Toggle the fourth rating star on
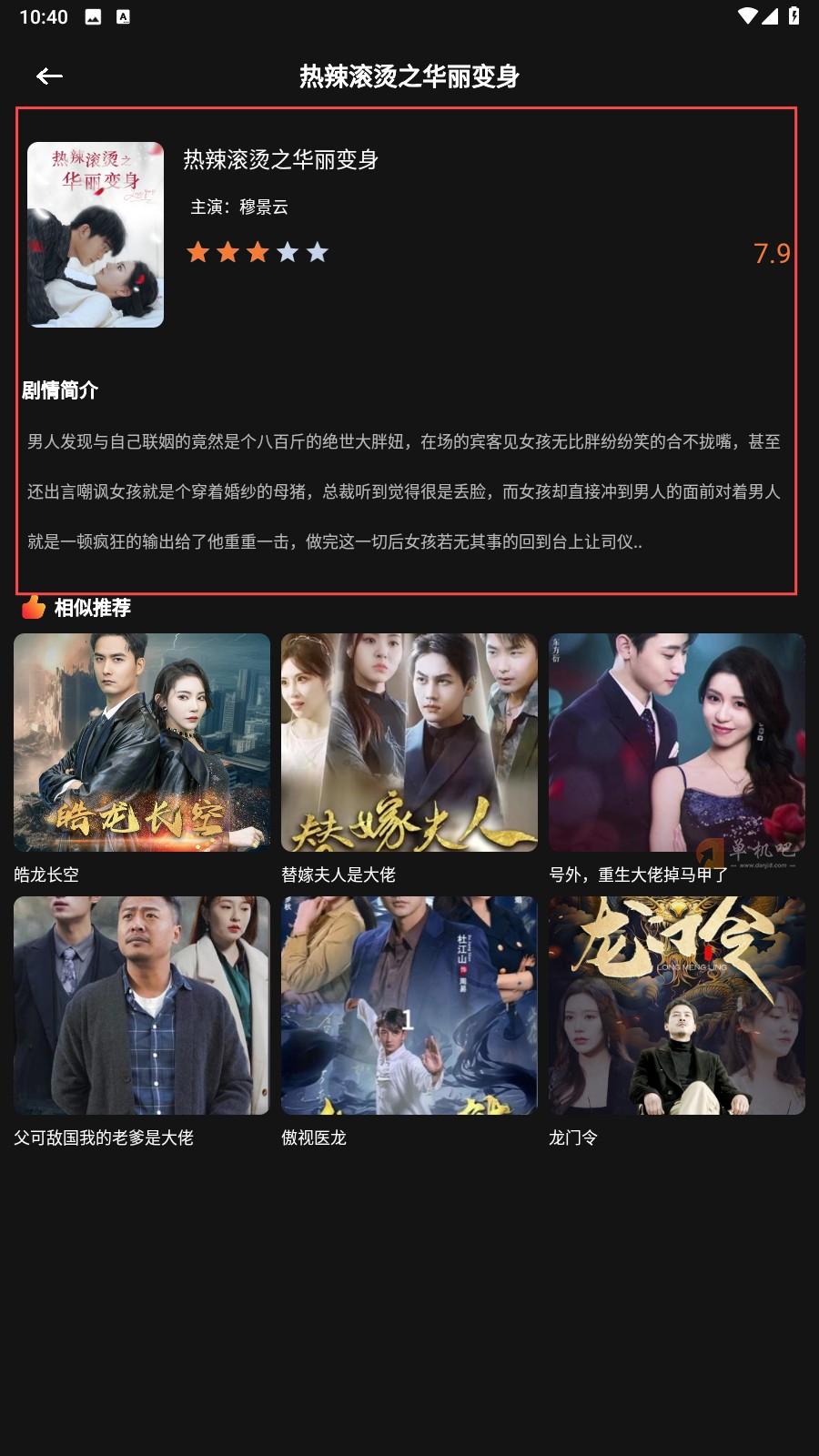Viewport: 819px width, 1456px height. click(x=288, y=251)
